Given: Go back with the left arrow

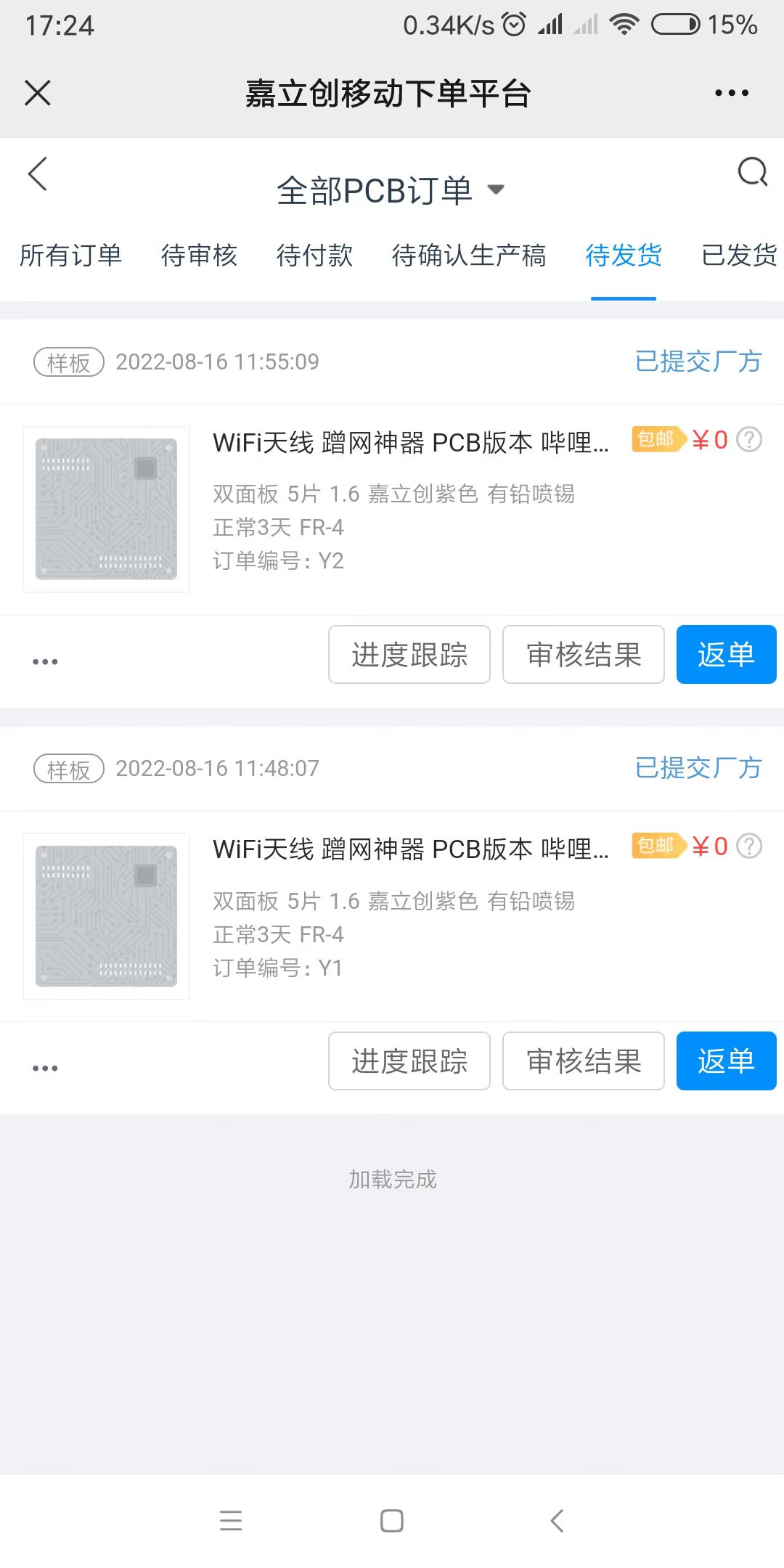Looking at the screenshot, I should coord(38,174).
